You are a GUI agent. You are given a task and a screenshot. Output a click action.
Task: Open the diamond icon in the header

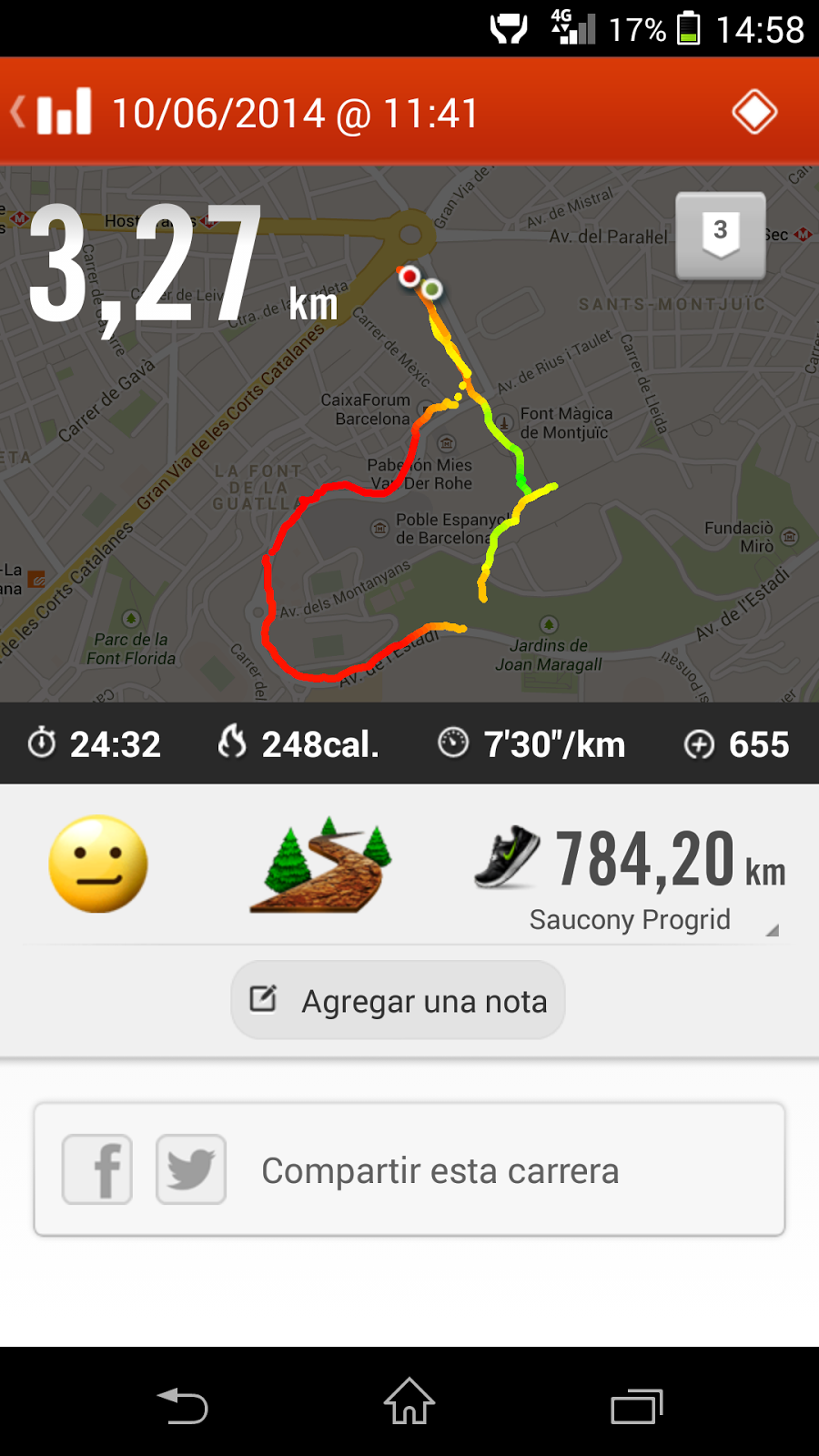coord(753,113)
